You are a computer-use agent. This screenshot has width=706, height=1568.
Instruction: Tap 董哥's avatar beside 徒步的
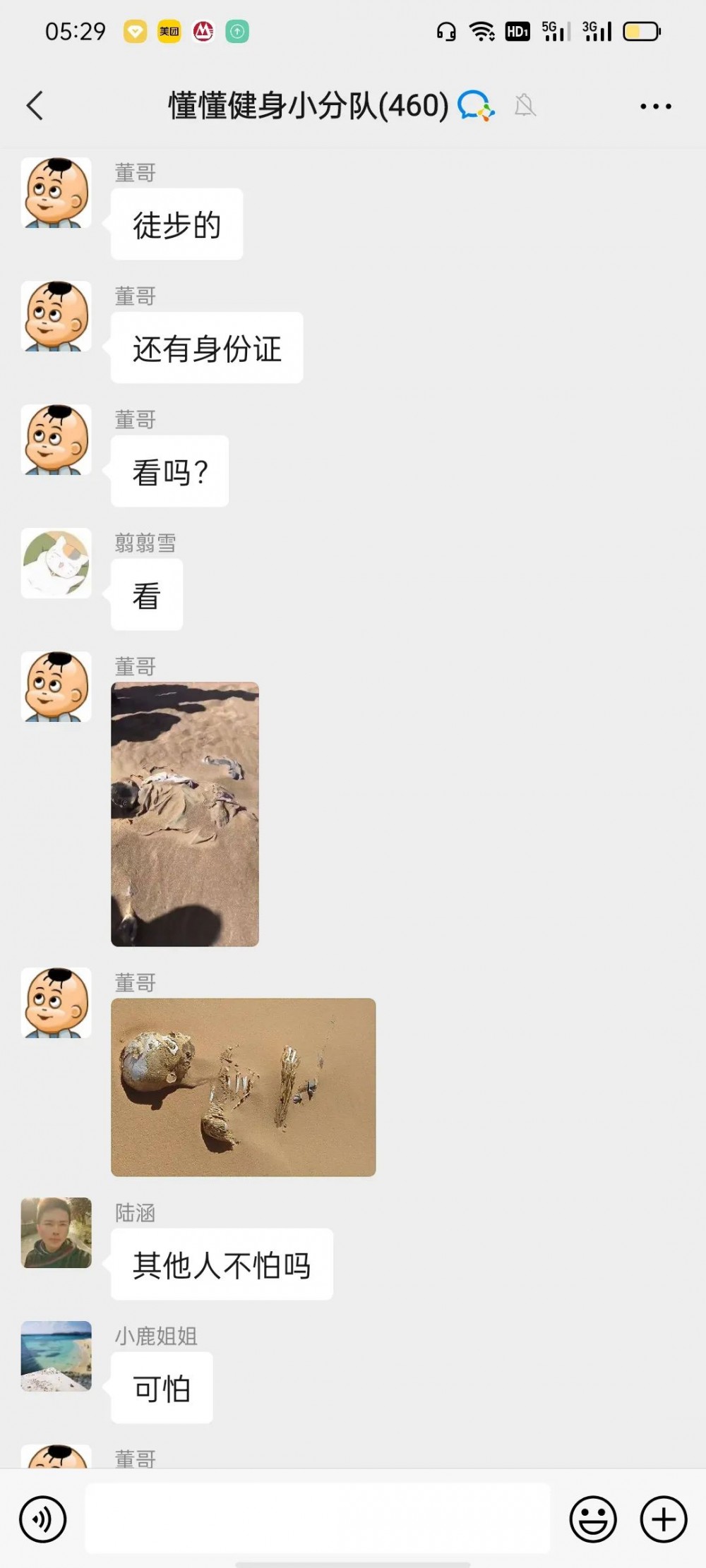[x=56, y=193]
